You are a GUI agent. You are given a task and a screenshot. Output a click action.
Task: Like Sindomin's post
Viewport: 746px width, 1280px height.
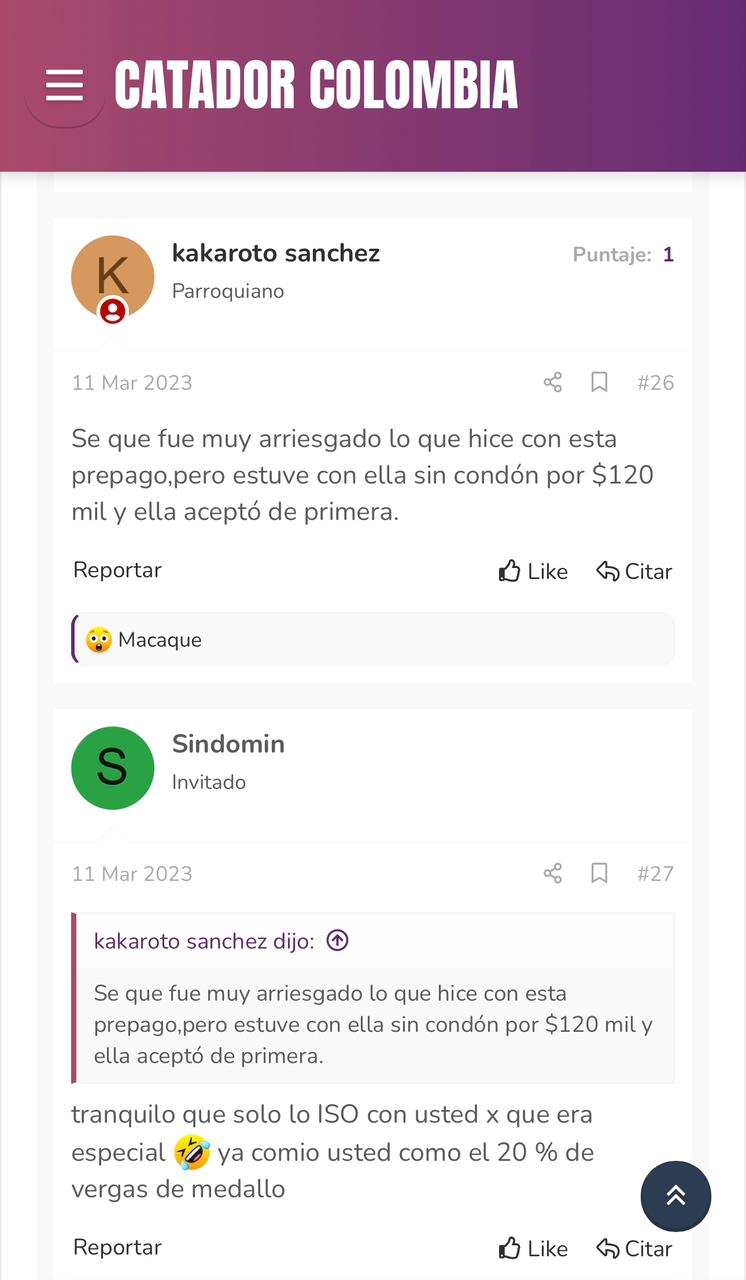pyautogui.click(x=533, y=1248)
